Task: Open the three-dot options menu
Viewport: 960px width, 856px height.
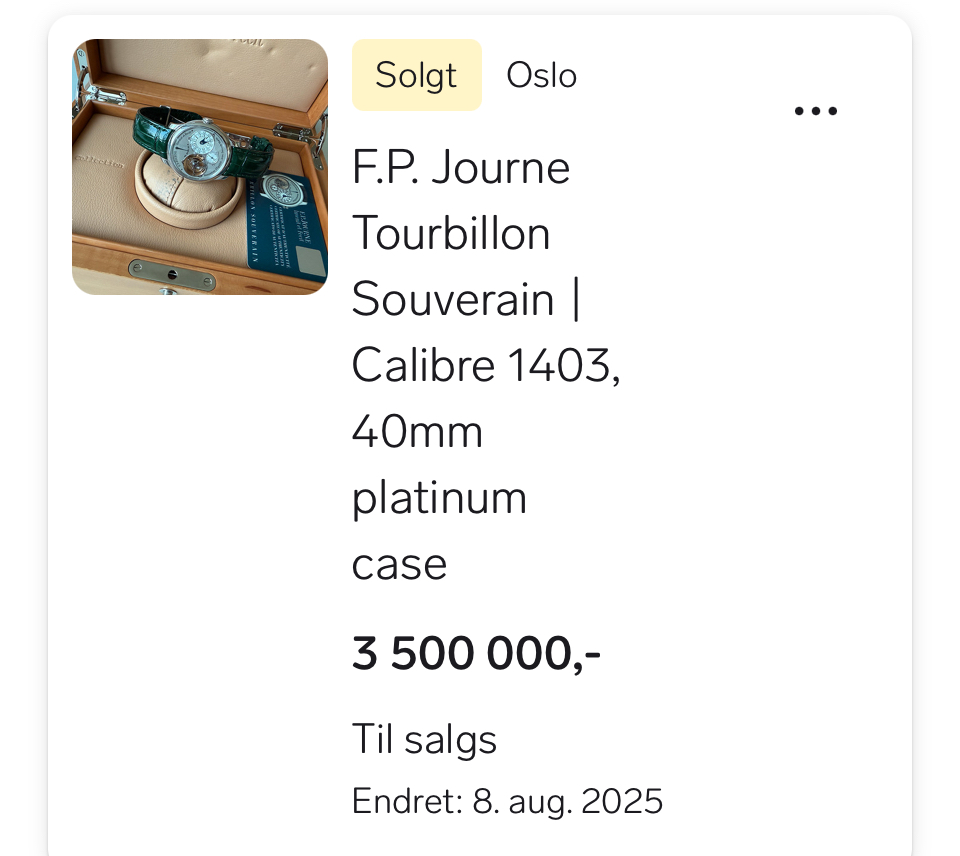Action: (x=815, y=111)
